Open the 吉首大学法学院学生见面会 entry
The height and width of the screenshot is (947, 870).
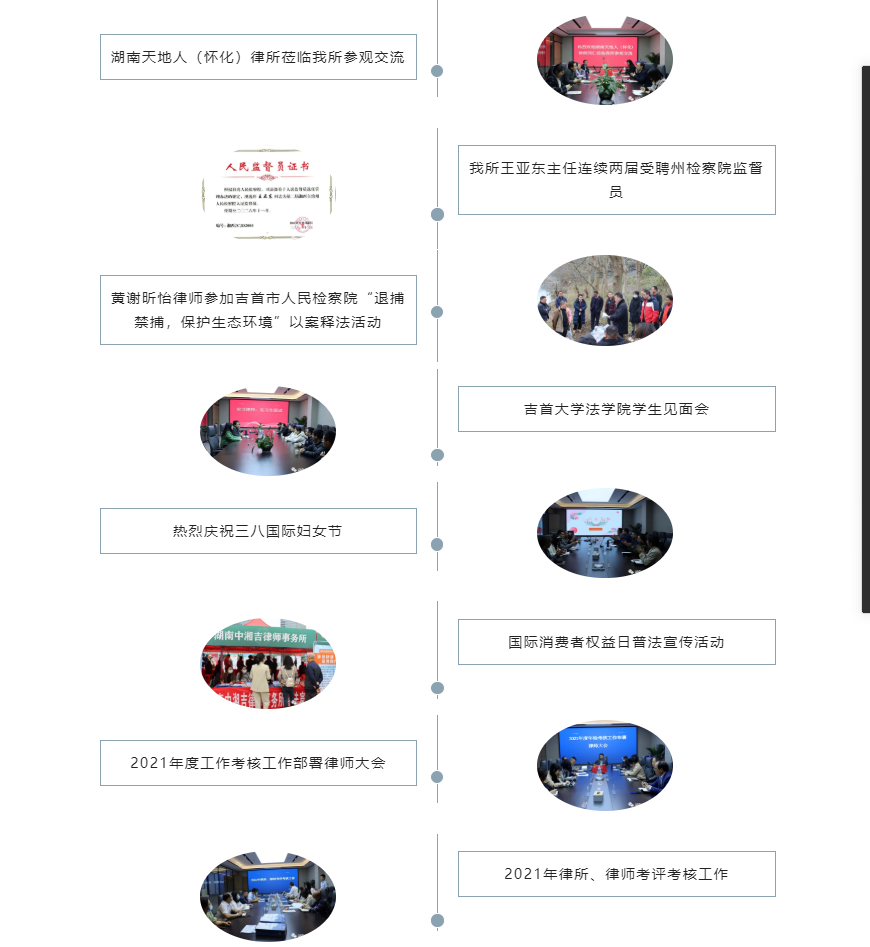[x=616, y=409]
